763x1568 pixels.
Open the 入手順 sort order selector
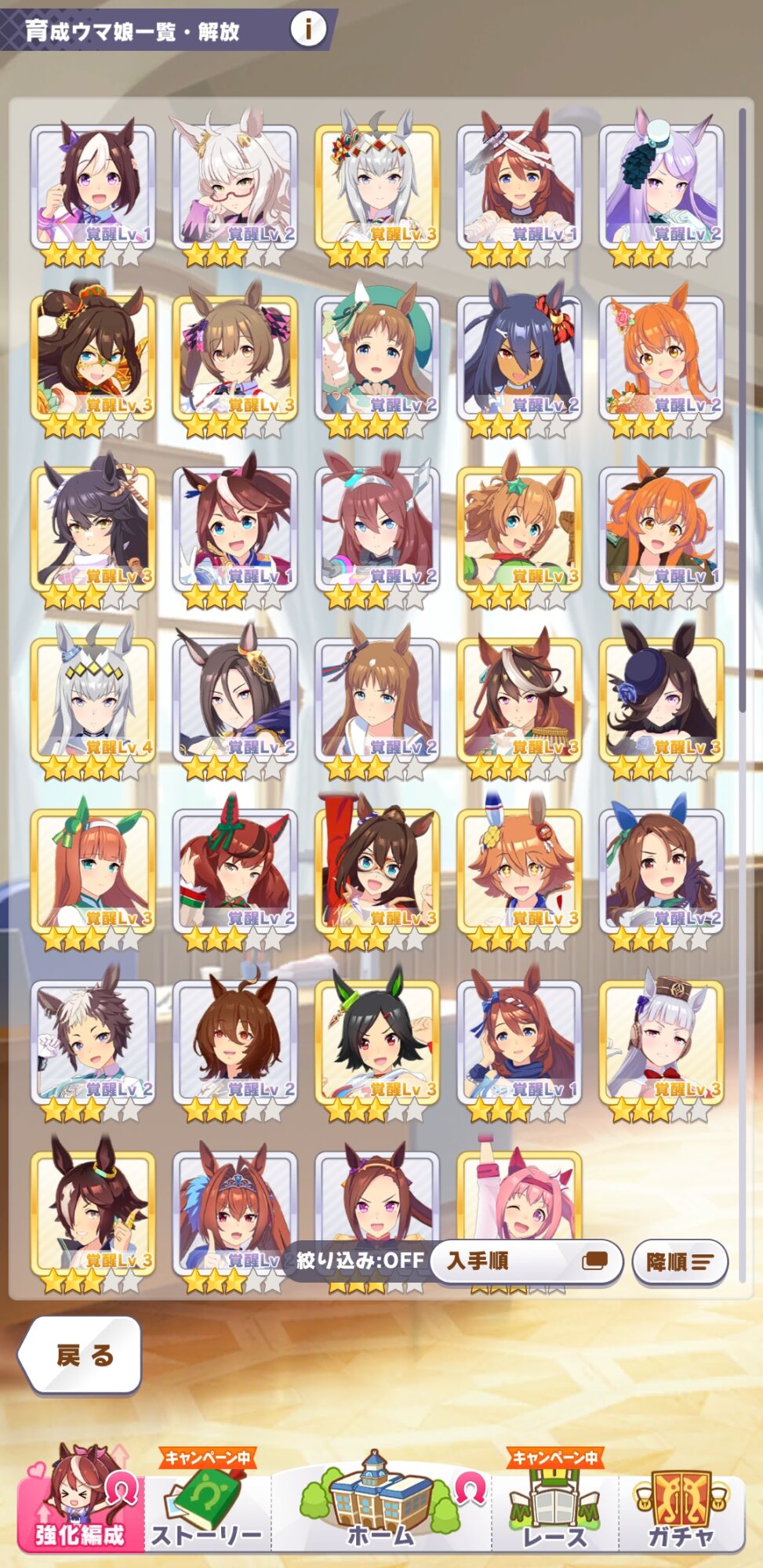[527, 1261]
